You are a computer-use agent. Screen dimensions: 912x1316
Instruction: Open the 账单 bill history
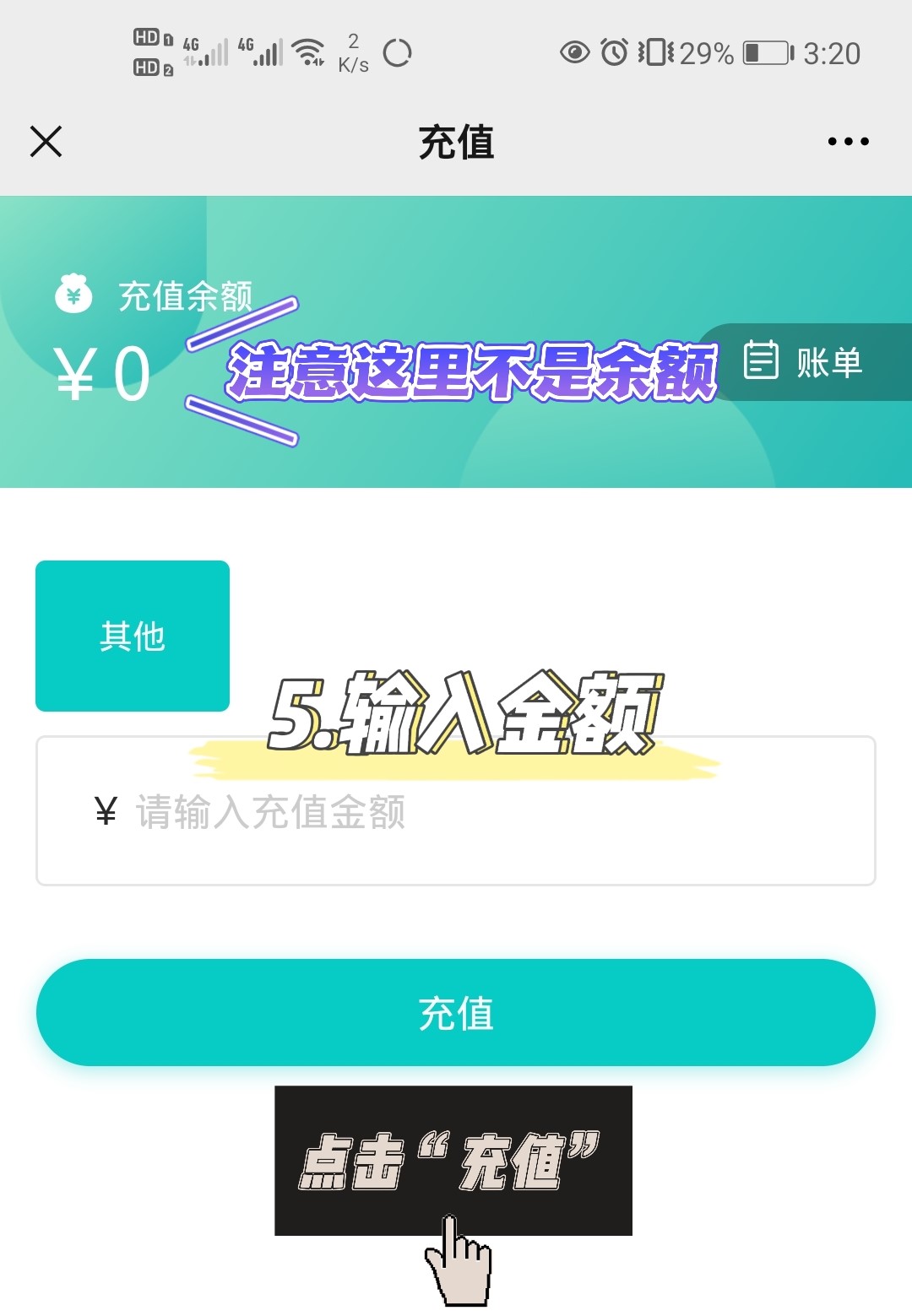(804, 362)
